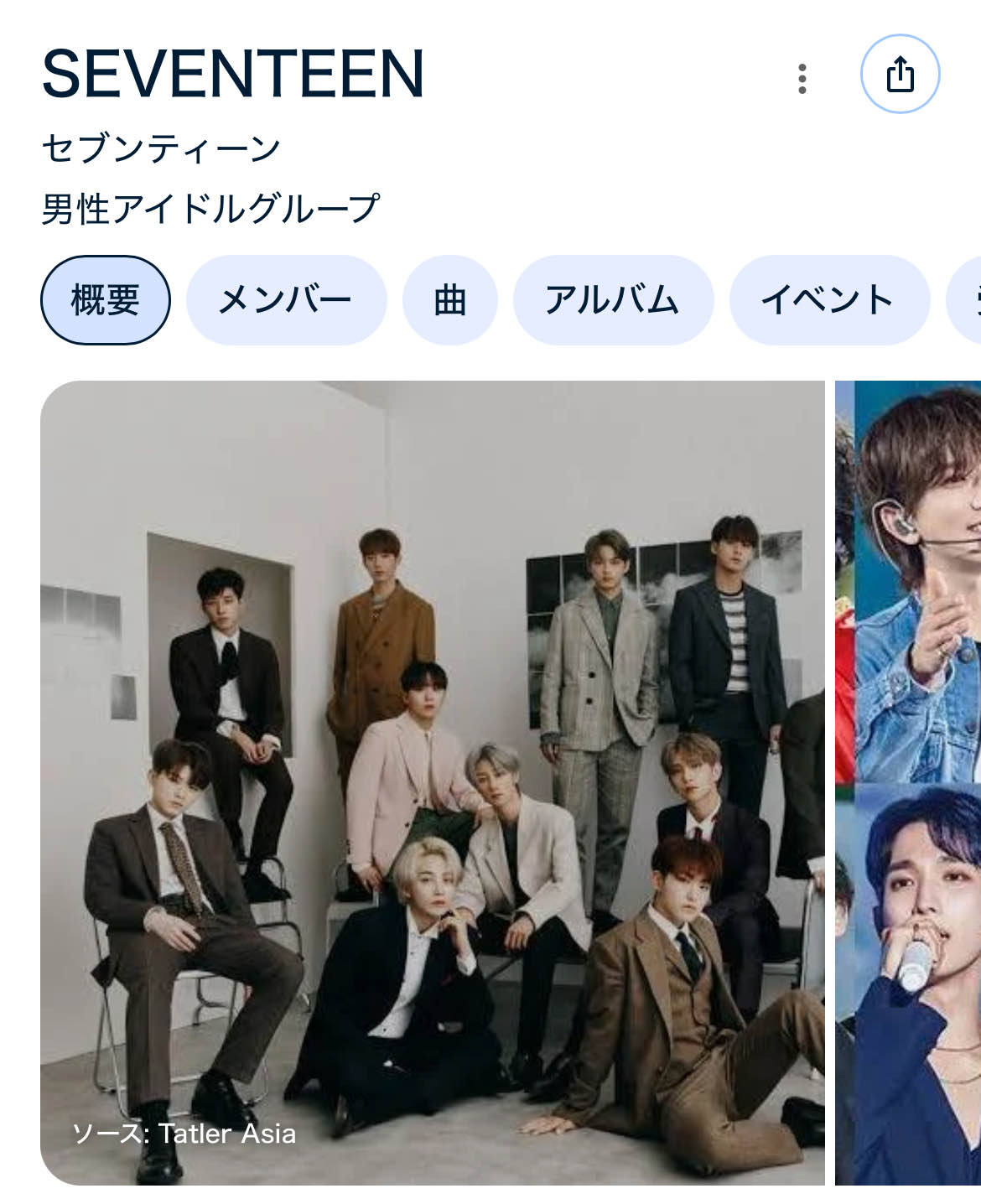This screenshot has width=981, height=1204.
Task: Open the three-dot overflow menu
Action: pyautogui.click(x=802, y=78)
